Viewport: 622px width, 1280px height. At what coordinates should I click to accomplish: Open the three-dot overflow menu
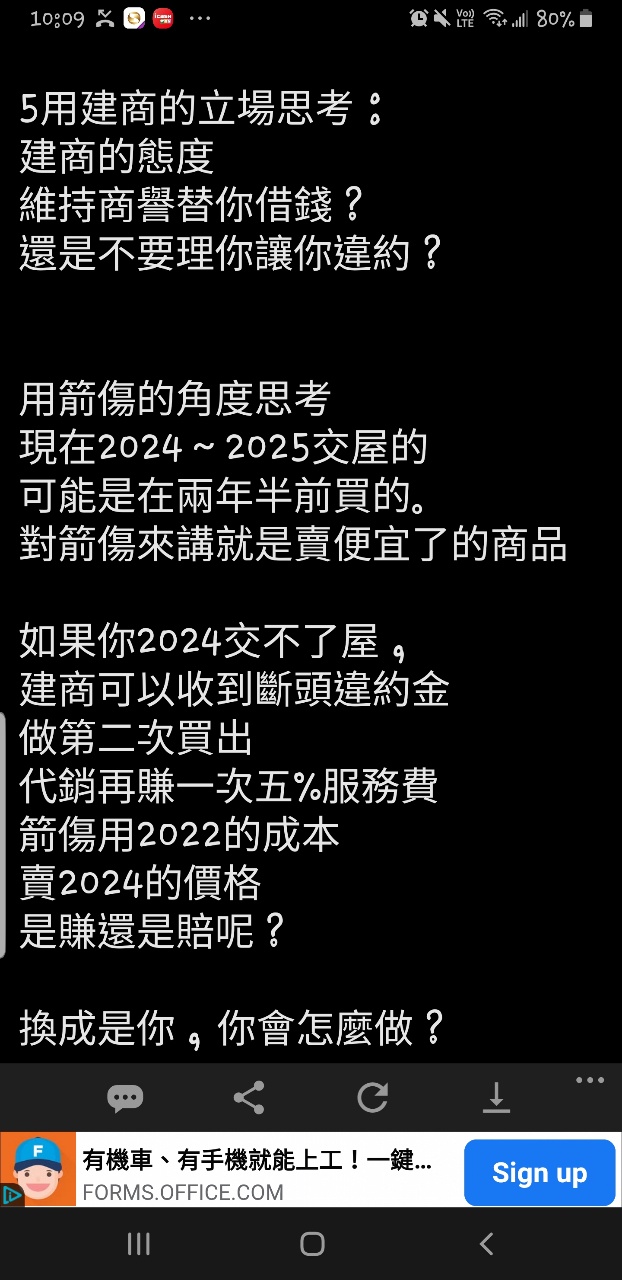(590, 1081)
